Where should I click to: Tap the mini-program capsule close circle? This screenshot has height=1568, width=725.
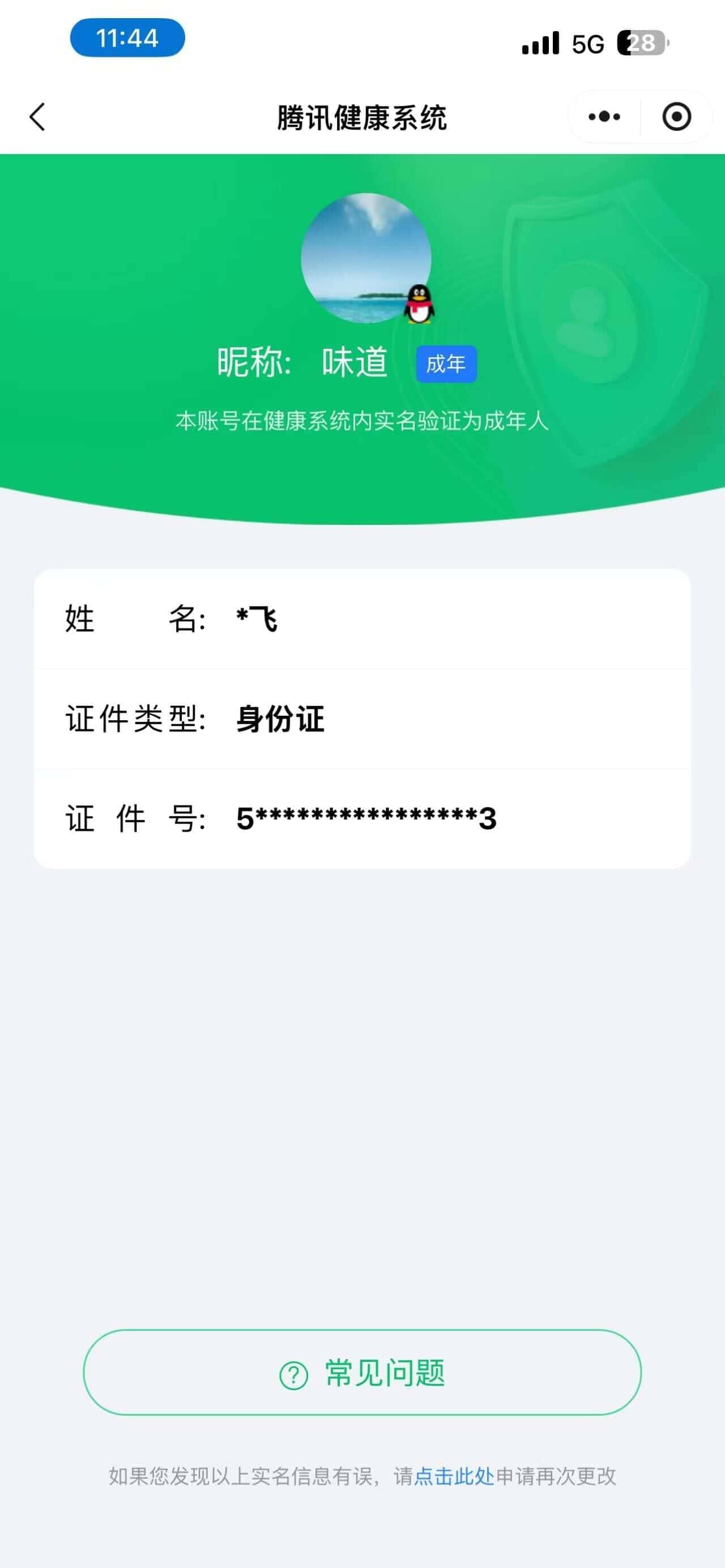[677, 117]
